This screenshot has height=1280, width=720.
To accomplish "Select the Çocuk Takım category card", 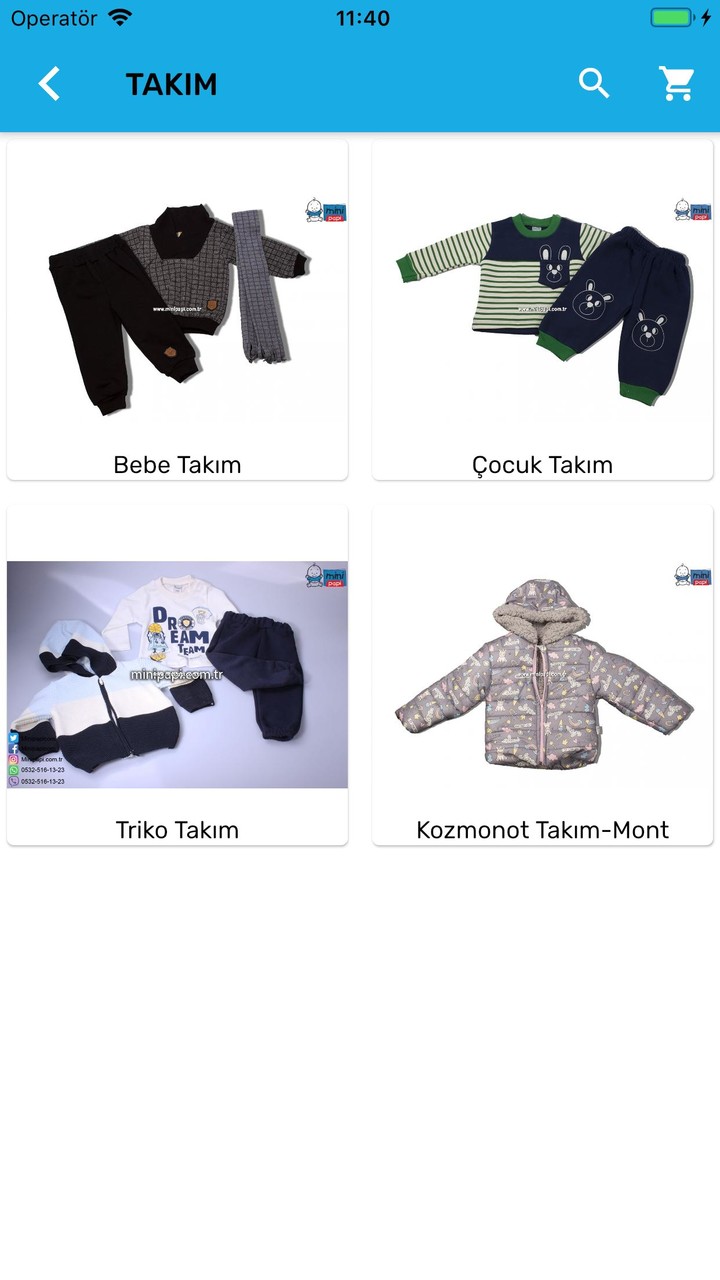I will point(543,310).
